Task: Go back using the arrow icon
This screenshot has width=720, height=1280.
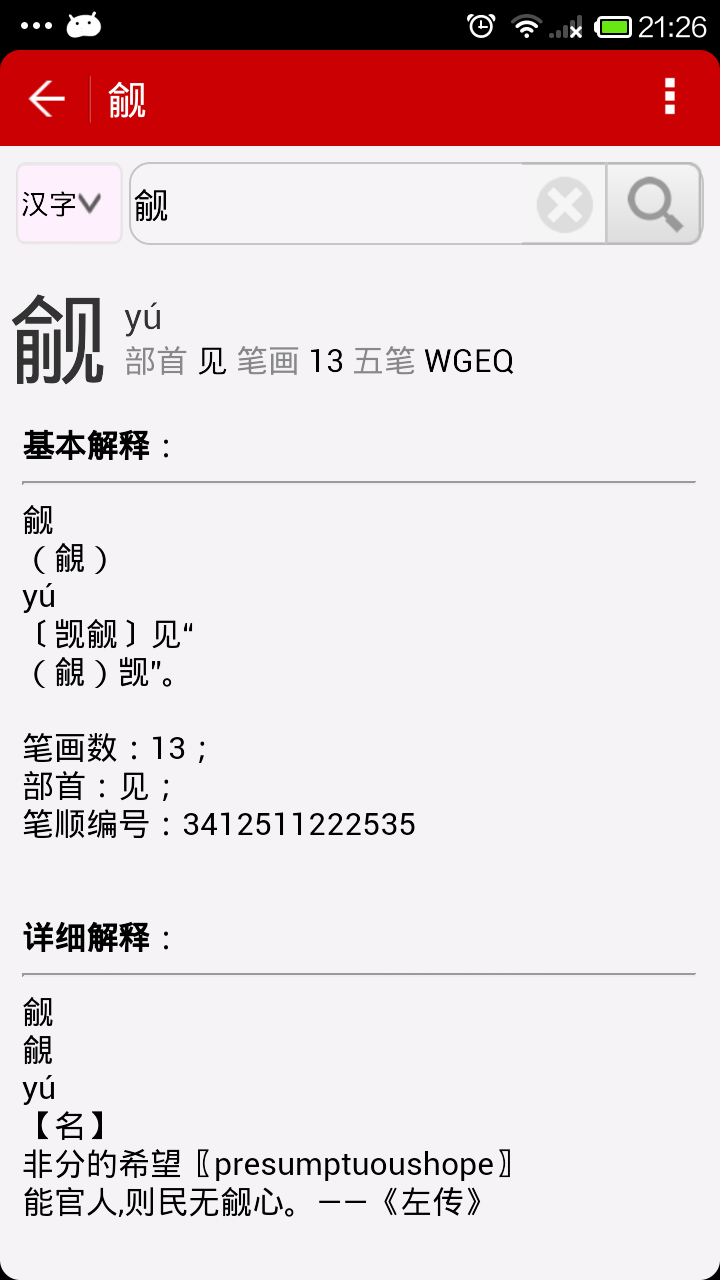Action: tap(46, 99)
